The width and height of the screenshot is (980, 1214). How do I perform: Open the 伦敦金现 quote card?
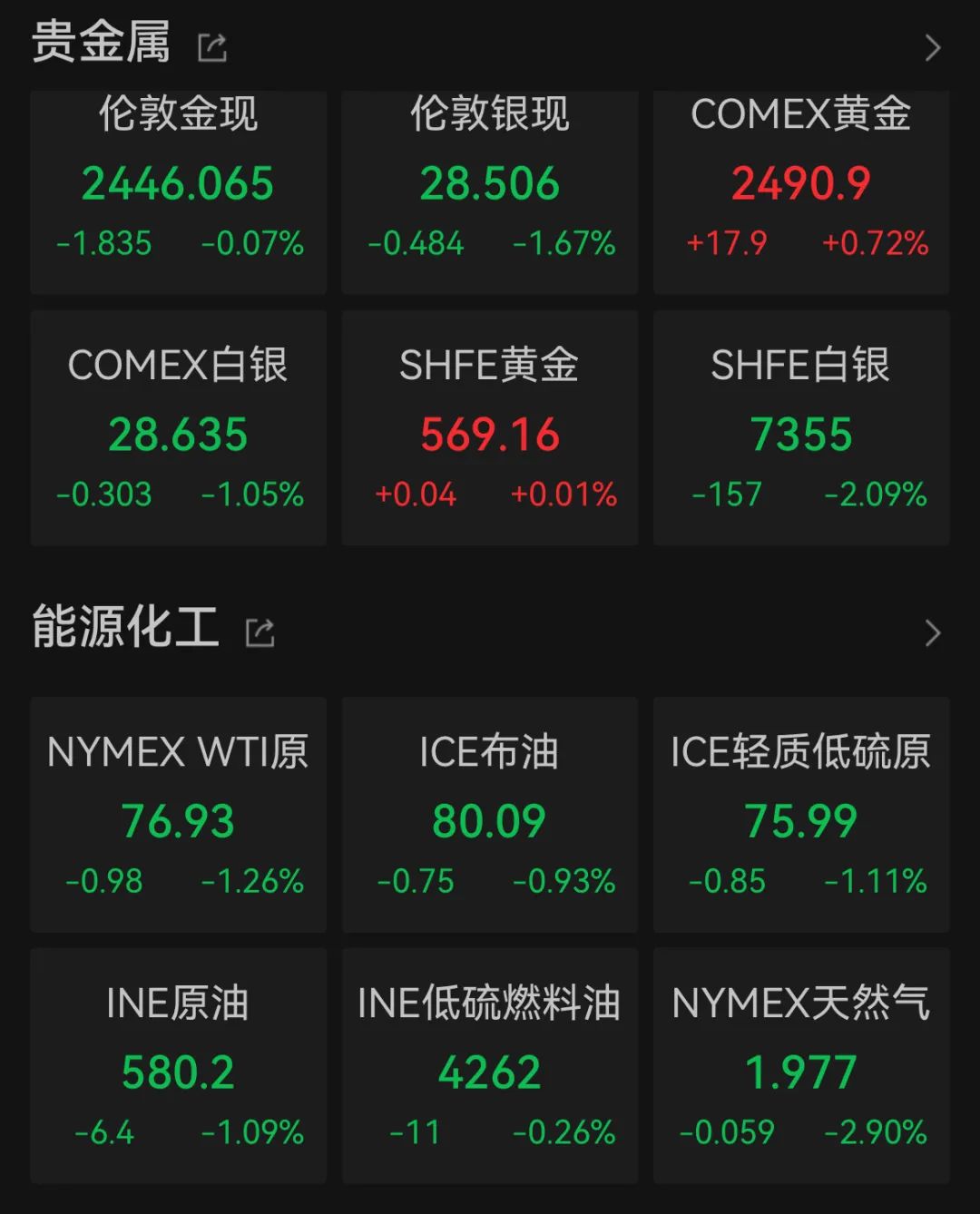[178, 191]
